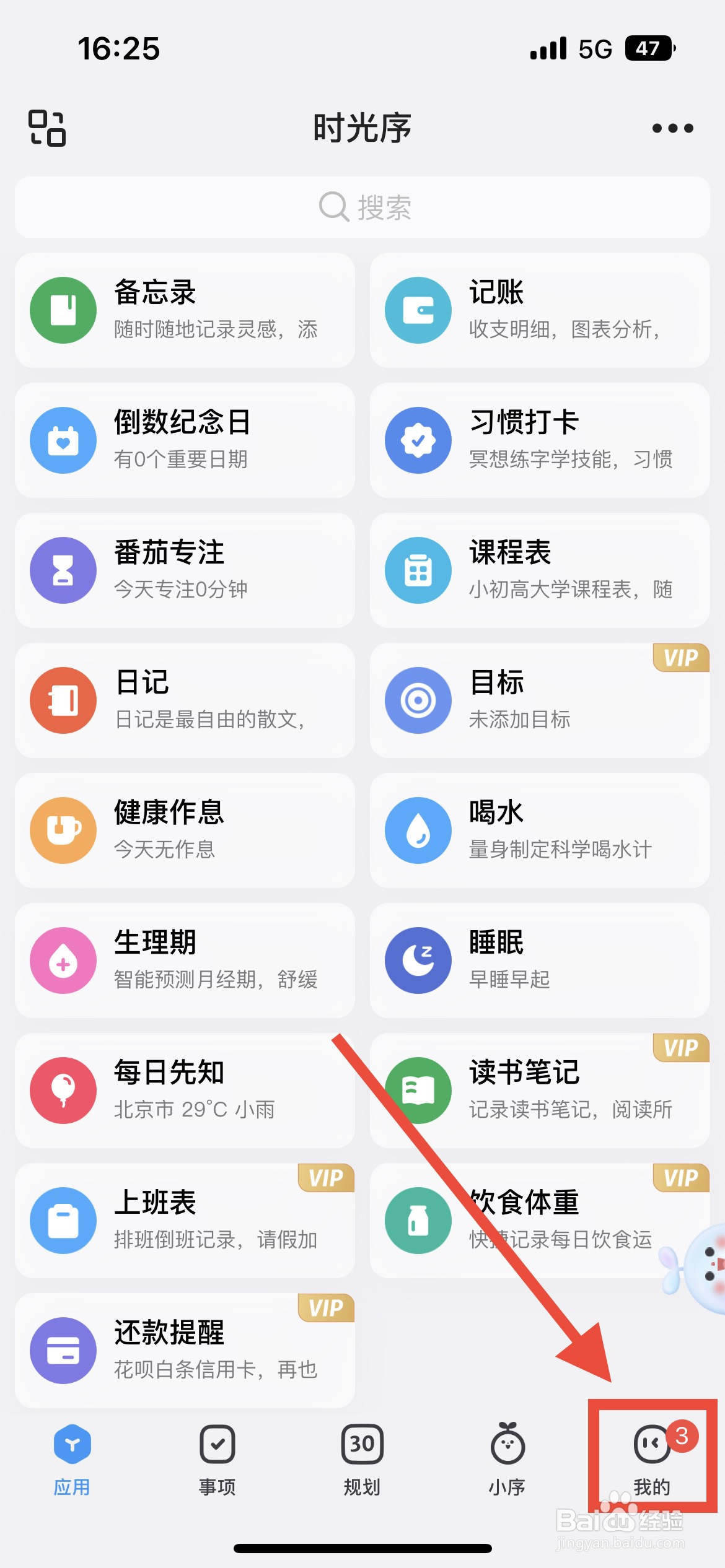Open the 目标 goals feature

[539, 700]
